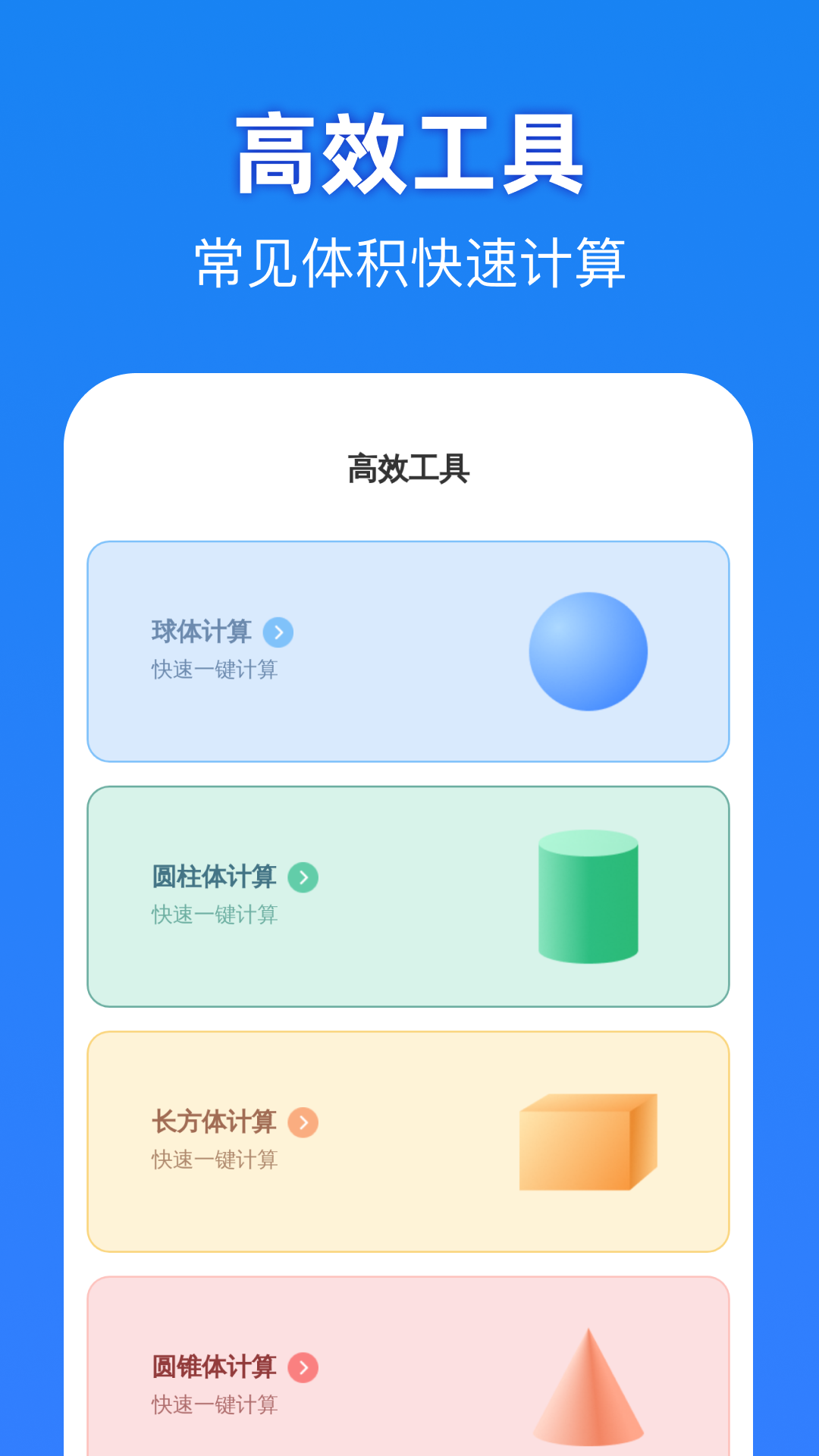Click 快速一键计算 under 圆柱体计算

click(217, 916)
